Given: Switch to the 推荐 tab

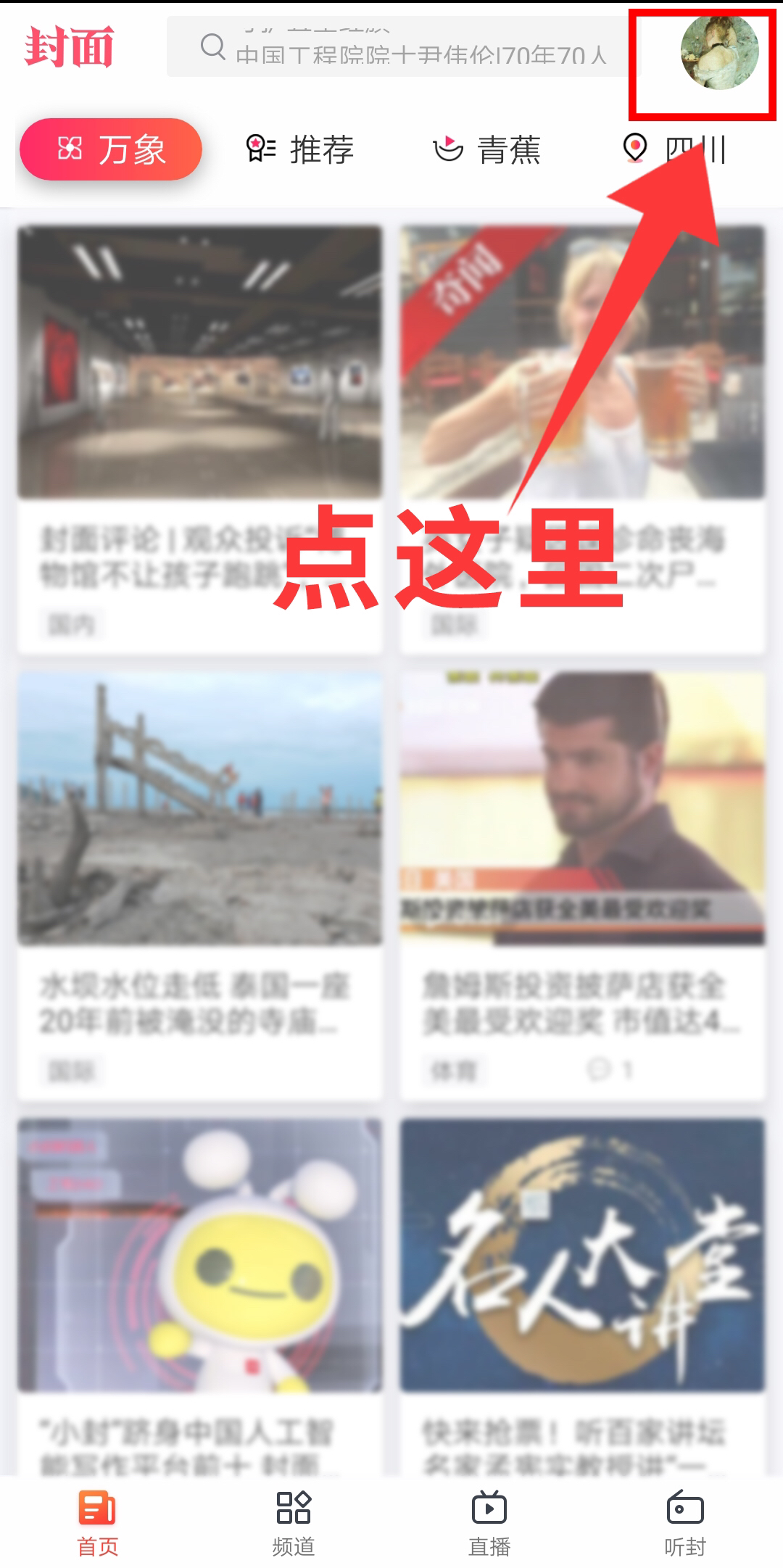Looking at the screenshot, I should point(300,150).
